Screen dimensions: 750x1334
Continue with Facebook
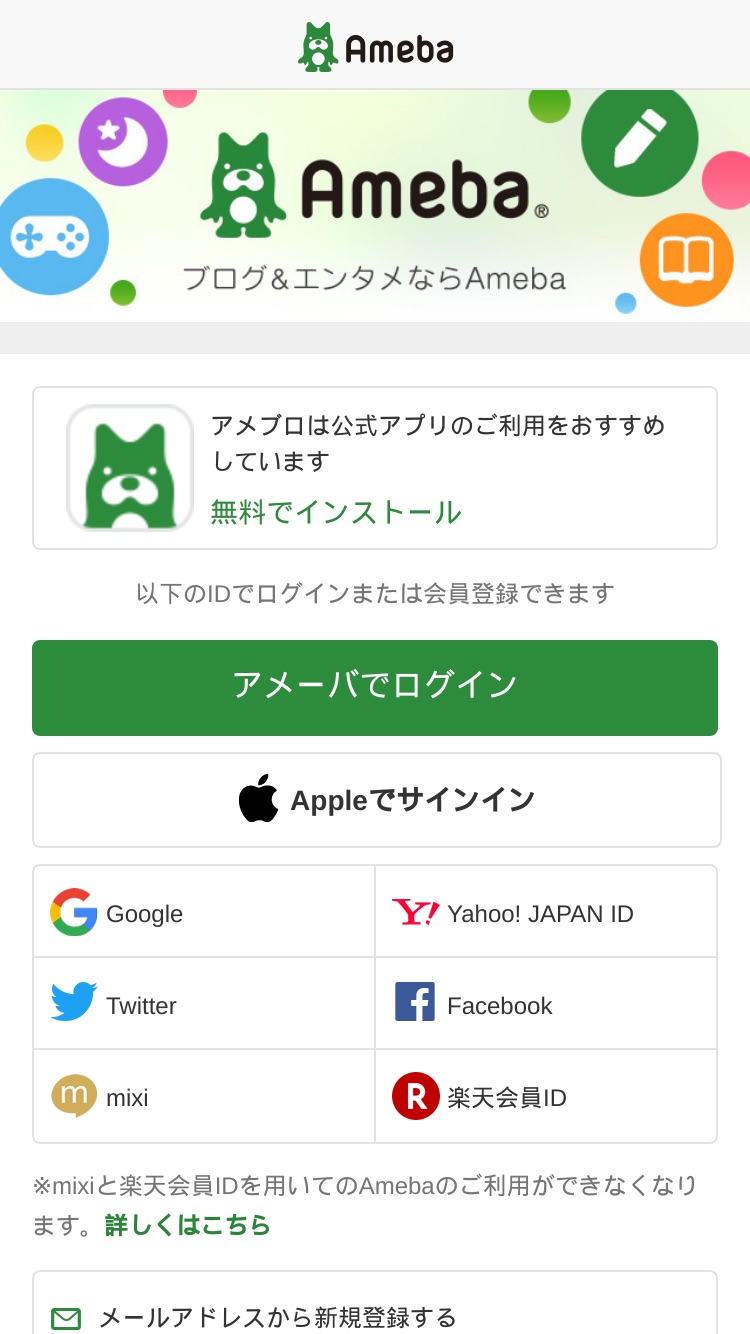(546, 1004)
